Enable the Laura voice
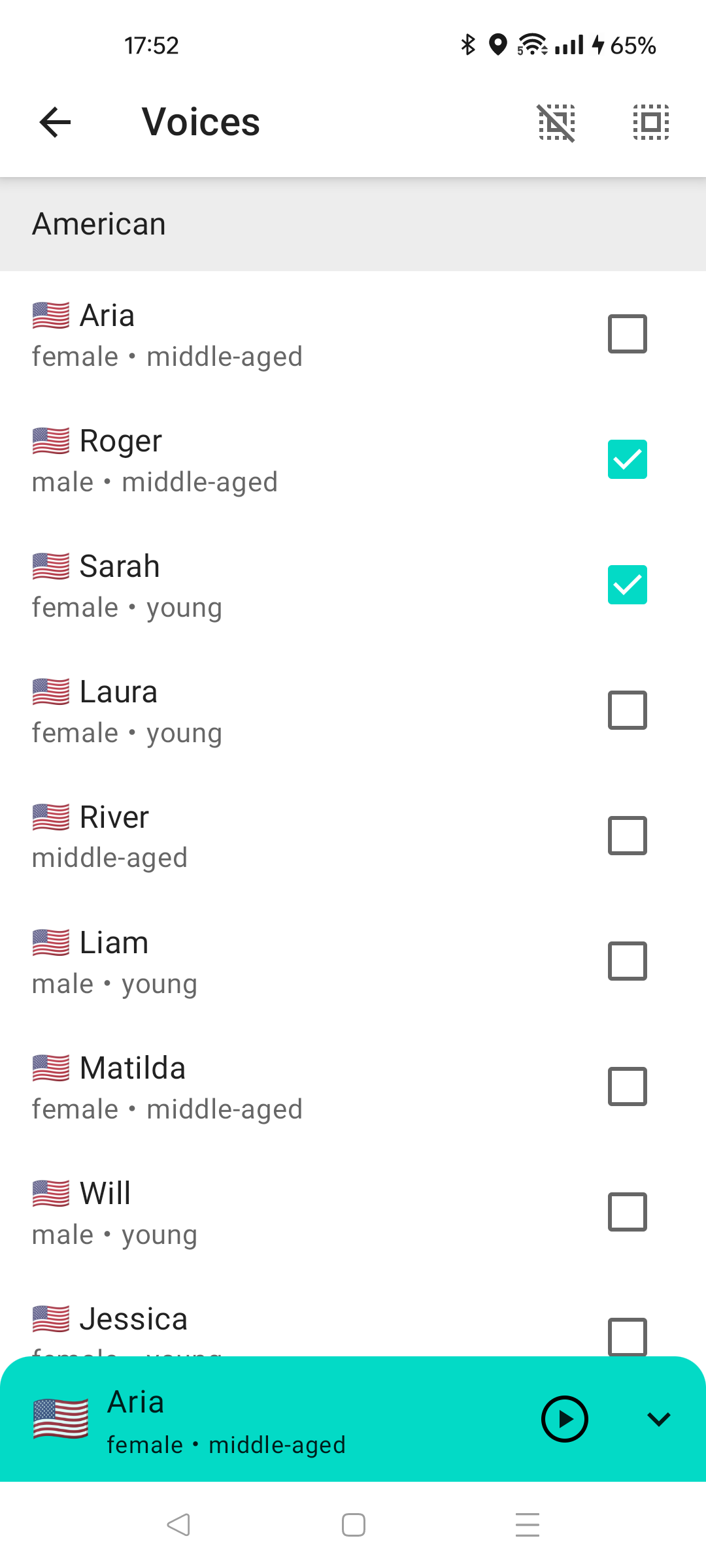 point(627,710)
